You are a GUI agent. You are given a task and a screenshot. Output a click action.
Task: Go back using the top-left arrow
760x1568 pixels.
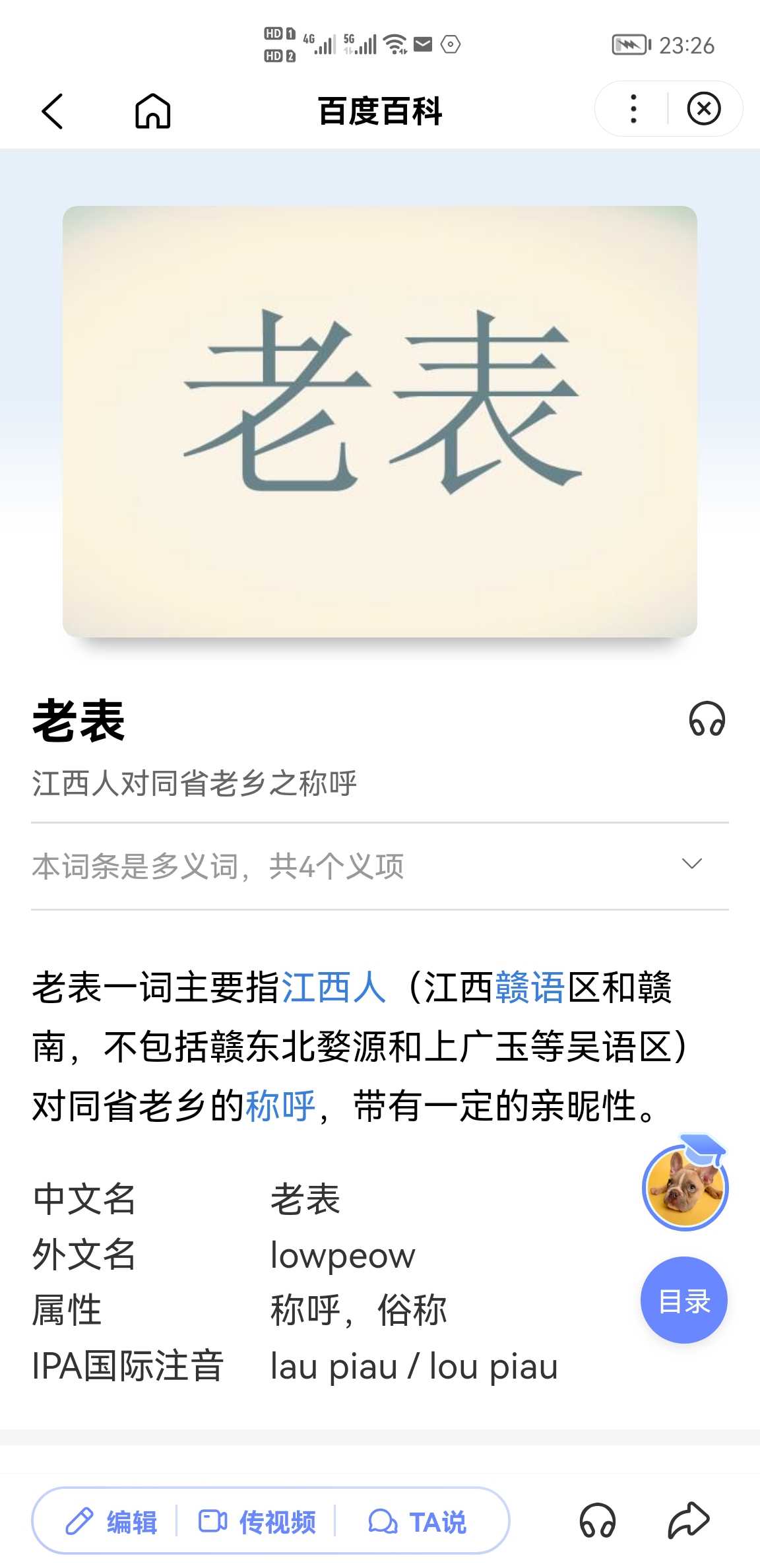(52, 110)
